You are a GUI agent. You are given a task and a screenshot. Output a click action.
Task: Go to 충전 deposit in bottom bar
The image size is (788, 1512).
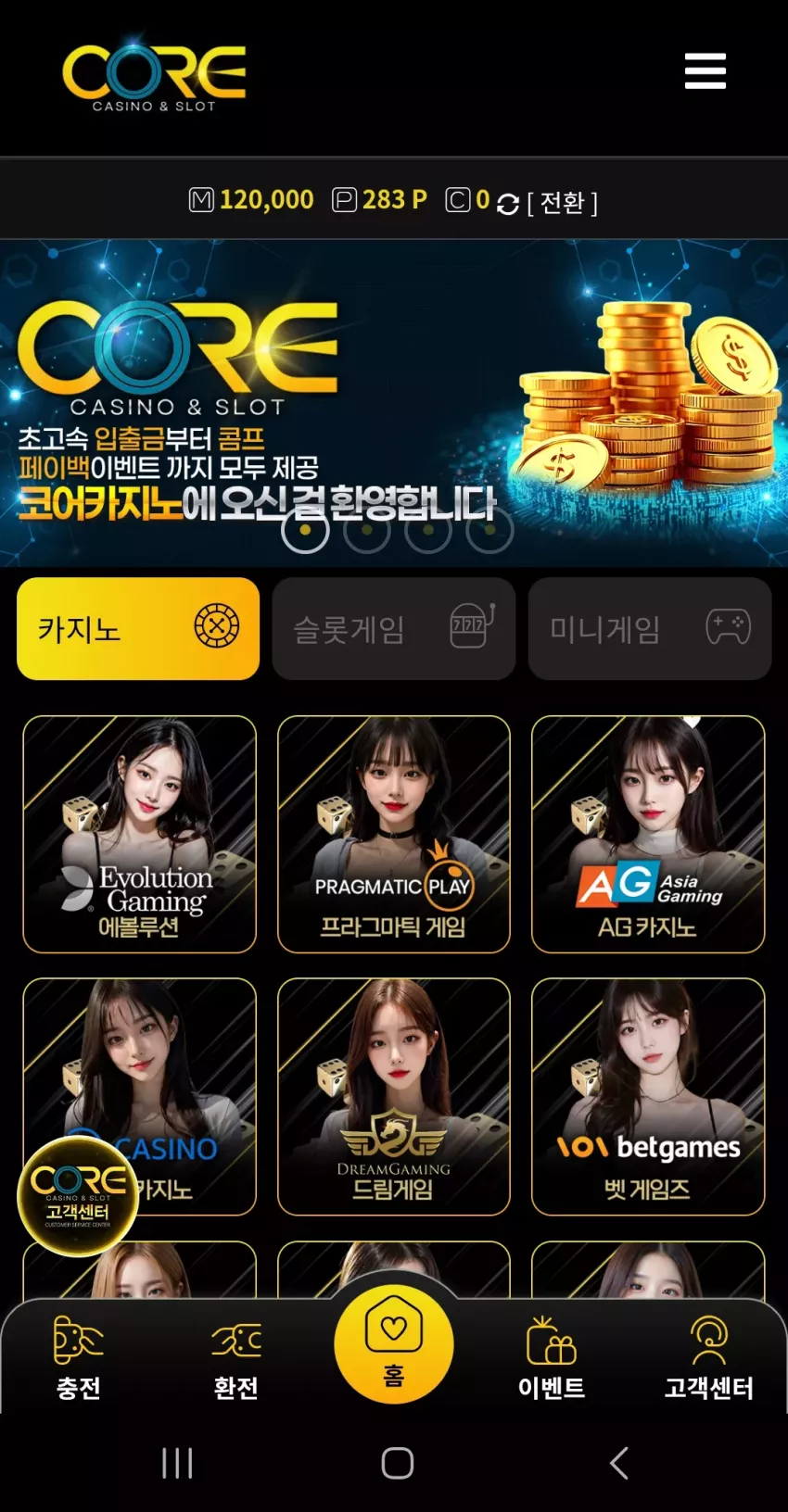[79, 1358]
